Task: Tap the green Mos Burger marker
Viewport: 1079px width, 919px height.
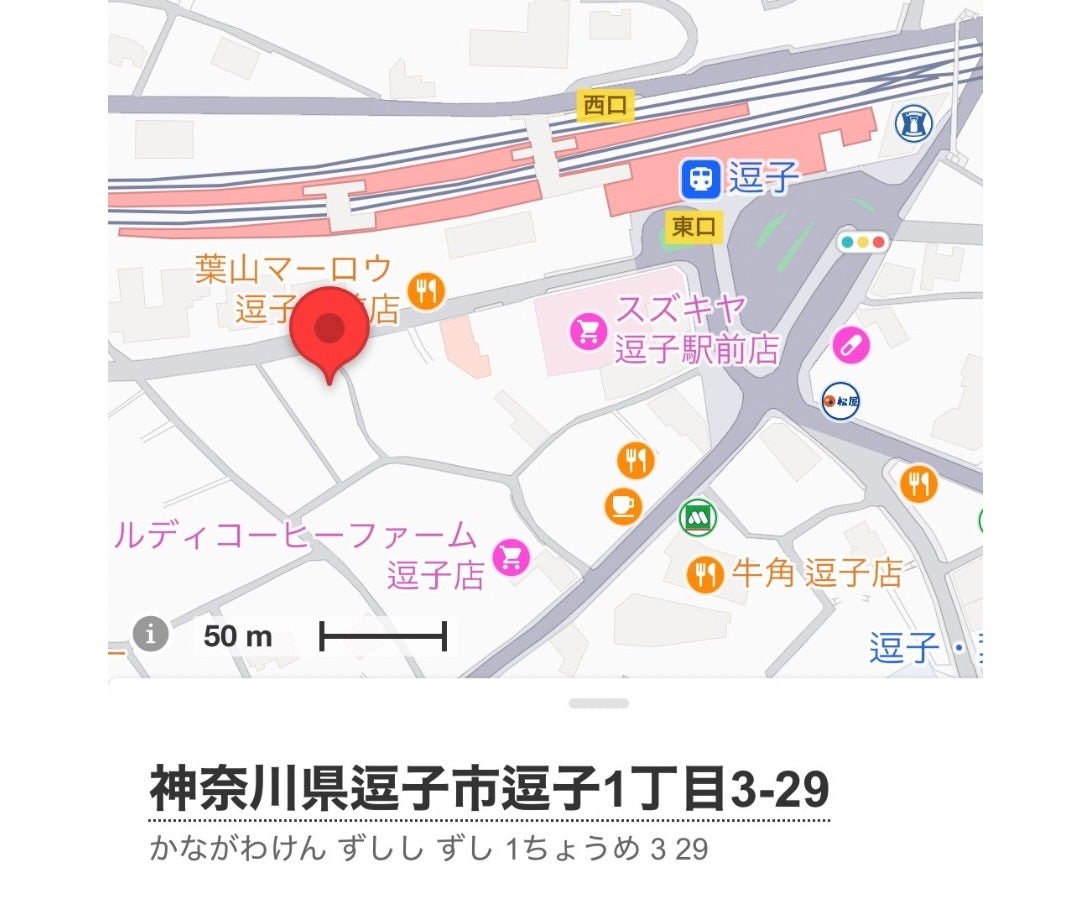Action: 697,517
